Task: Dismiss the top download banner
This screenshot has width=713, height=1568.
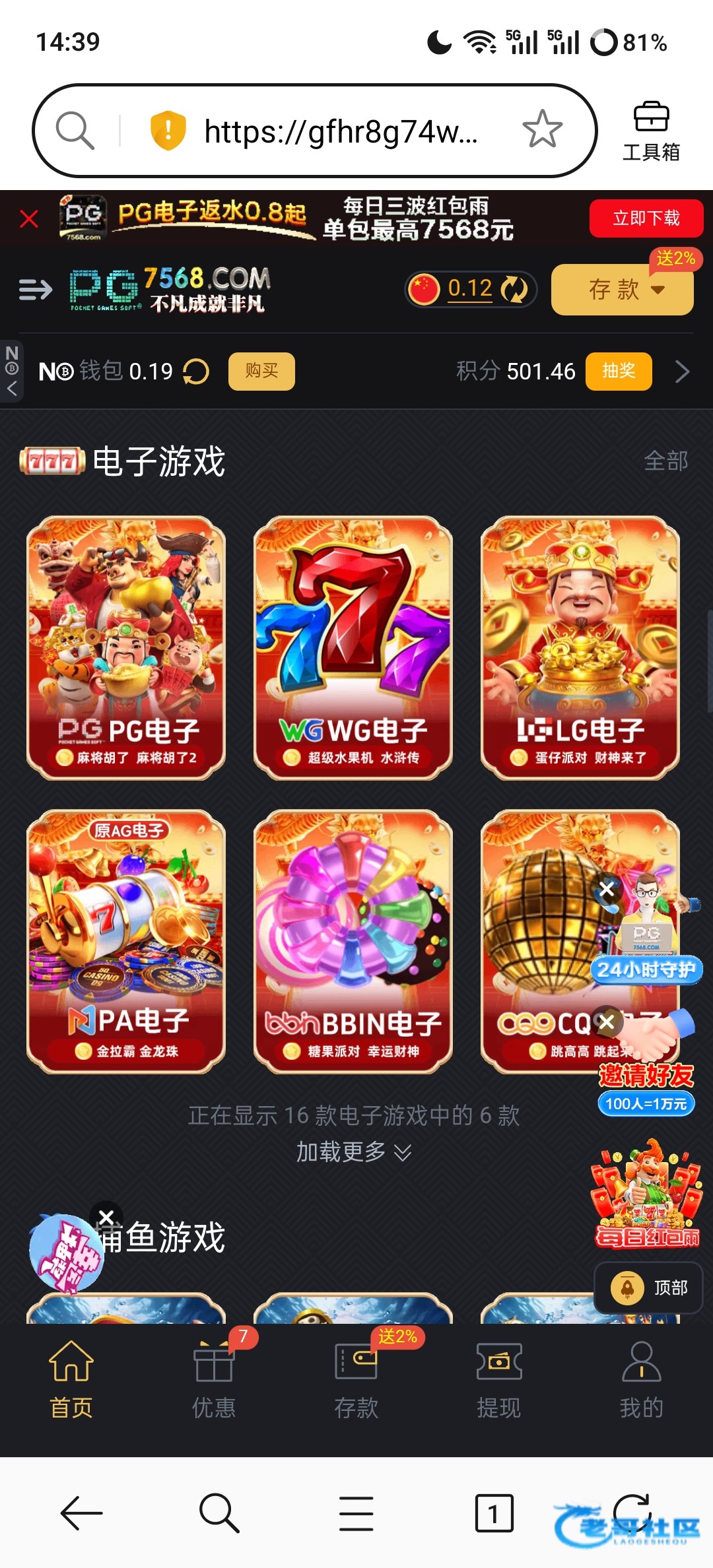Action: tap(29, 218)
